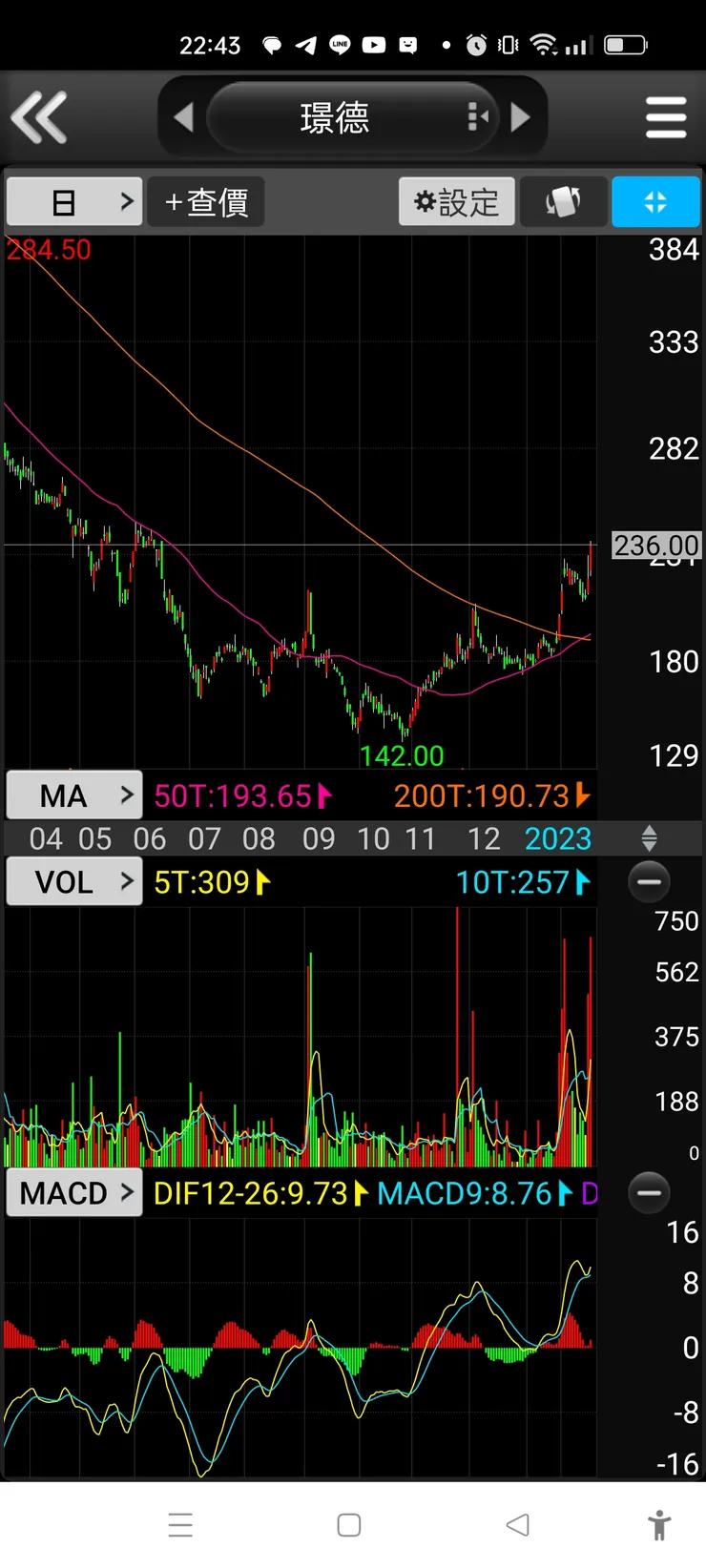Image resolution: width=706 pixels, height=1568 pixels.
Task: Go back using the double-arrow icon
Action: coord(39,117)
